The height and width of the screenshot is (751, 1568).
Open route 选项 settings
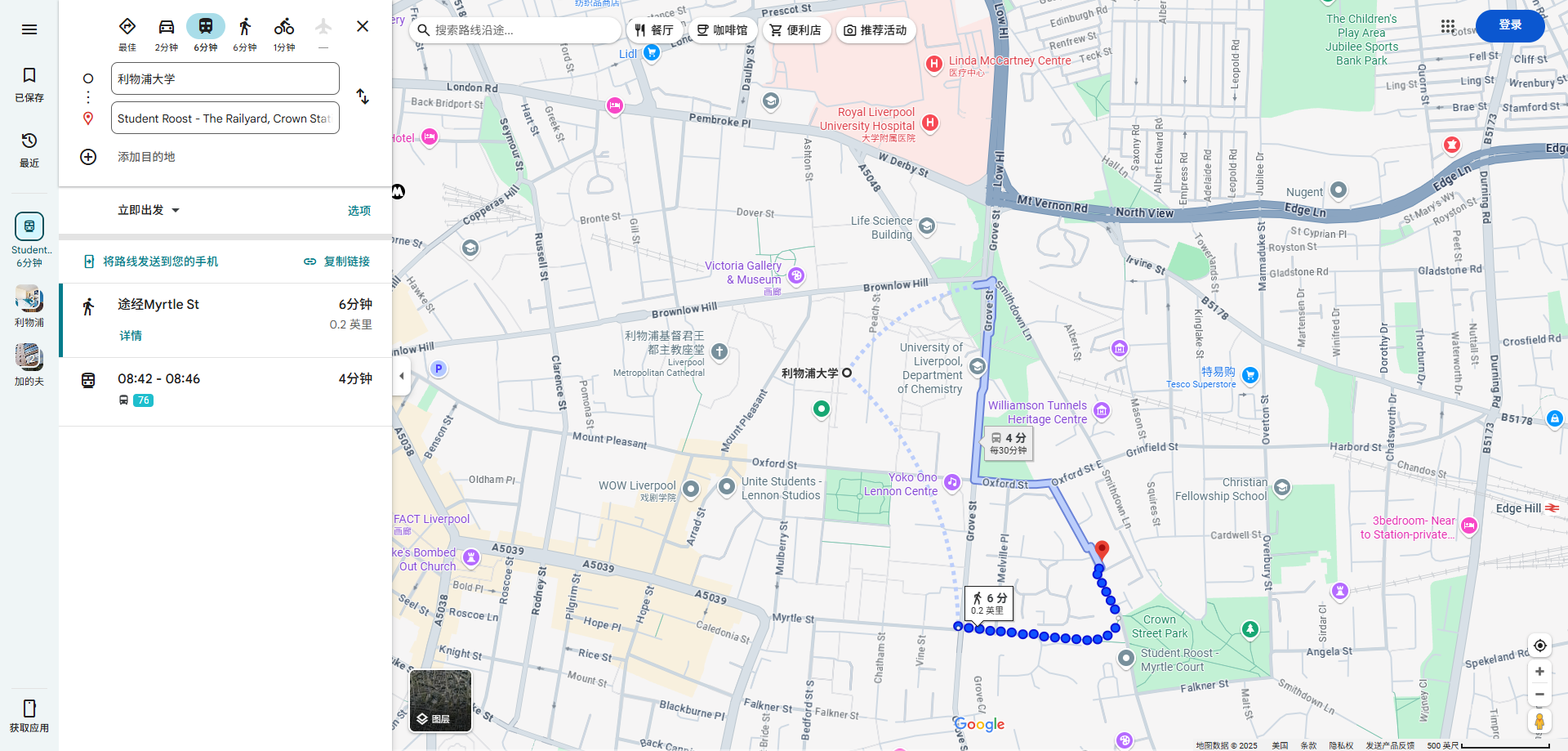point(359,211)
